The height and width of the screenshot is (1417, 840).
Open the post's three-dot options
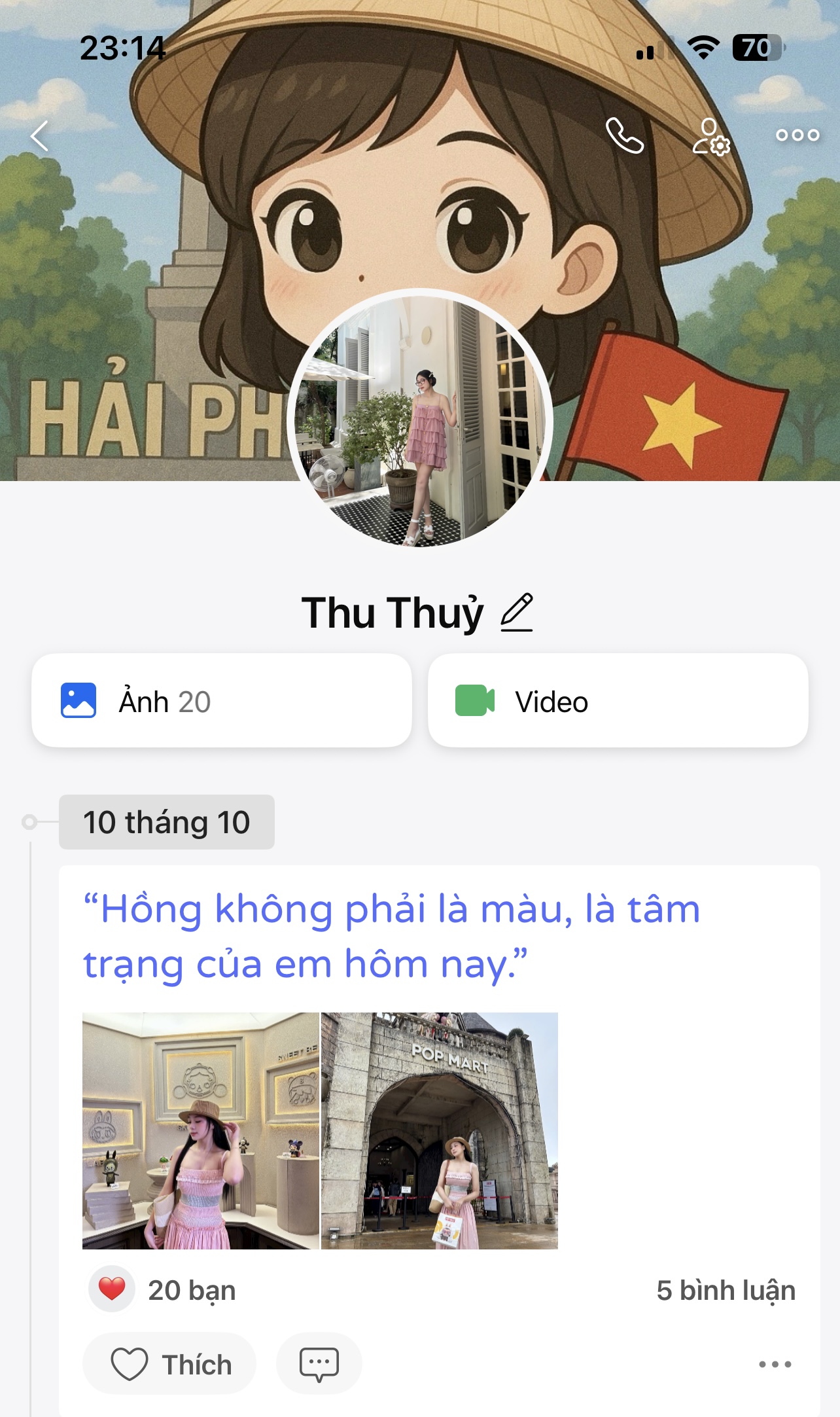click(775, 1365)
